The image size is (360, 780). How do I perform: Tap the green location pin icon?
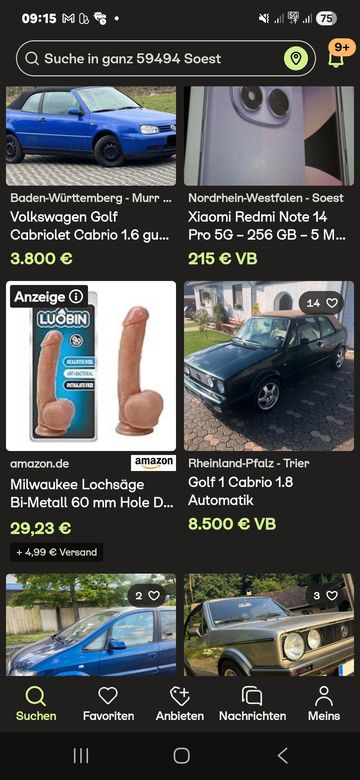[296, 59]
